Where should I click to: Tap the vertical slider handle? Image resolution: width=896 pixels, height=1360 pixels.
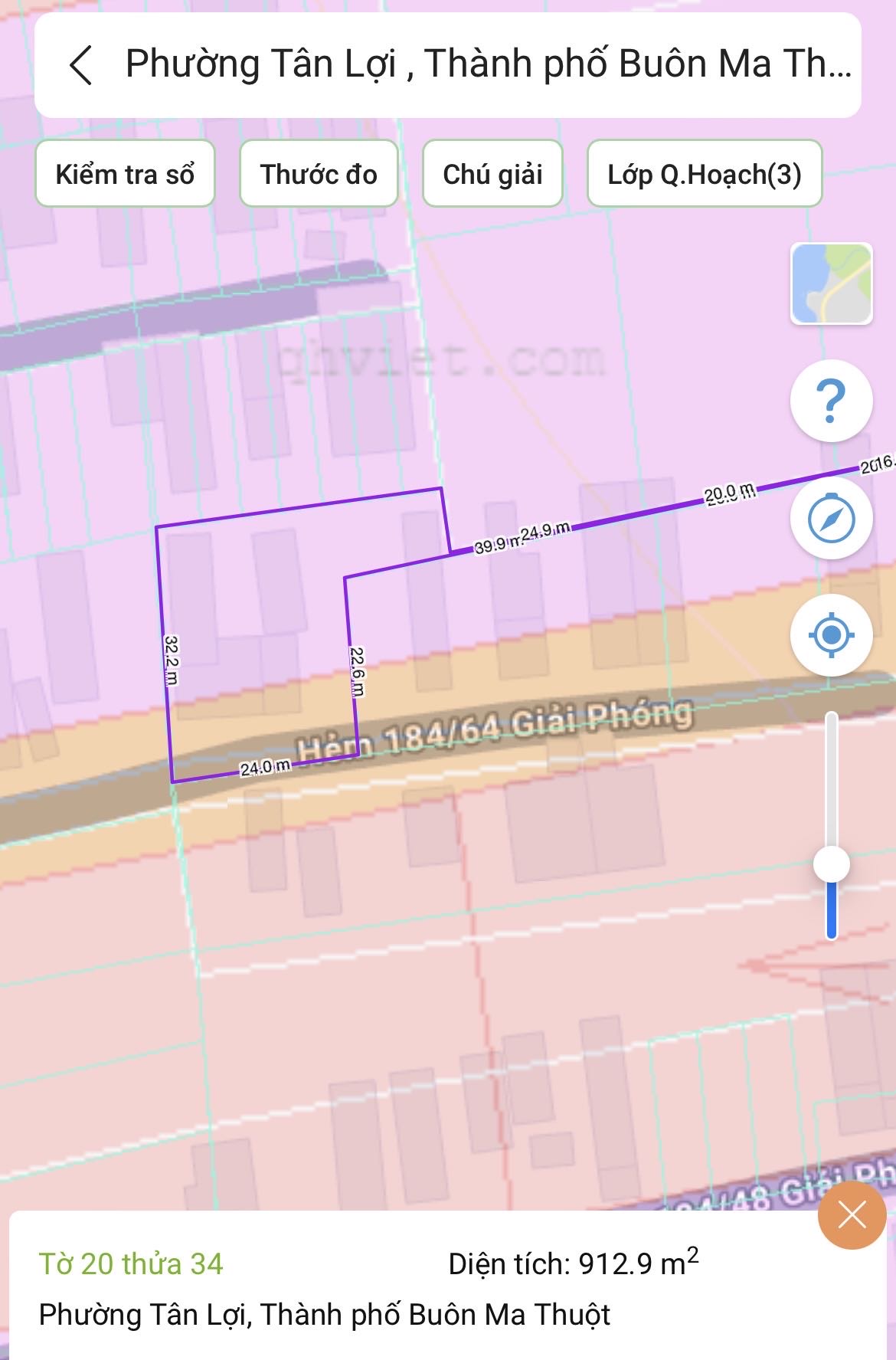[x=831, y=865]
